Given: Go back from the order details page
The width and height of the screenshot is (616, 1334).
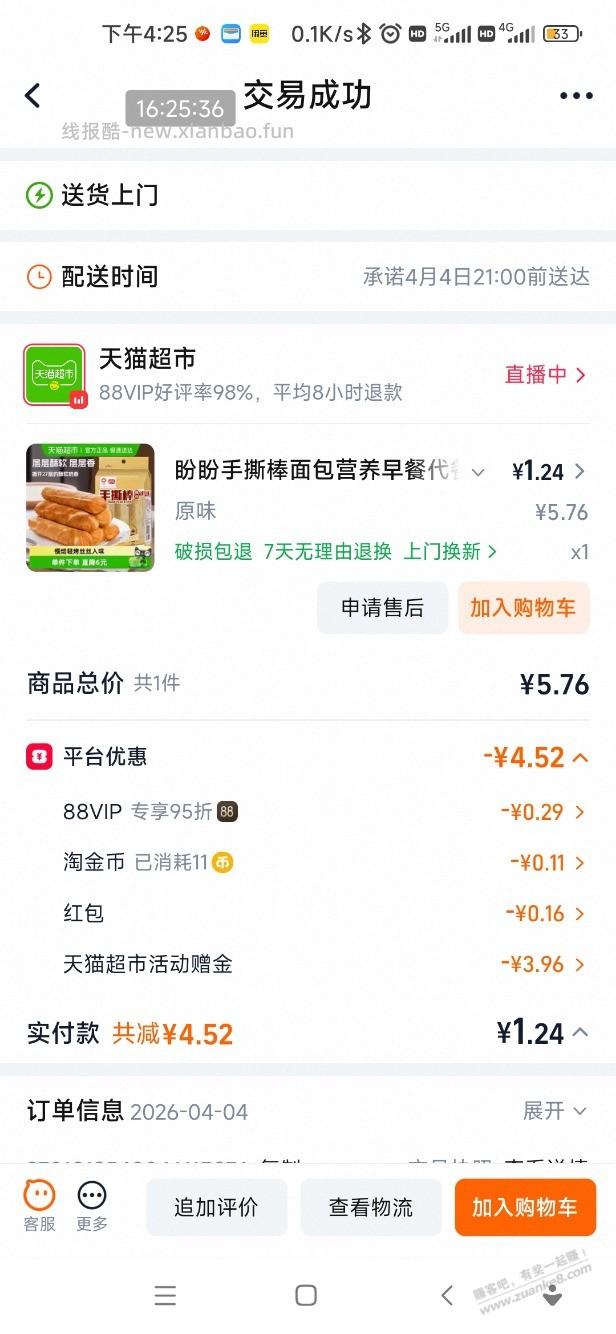Looking at the screenshot, I should 33,96.
